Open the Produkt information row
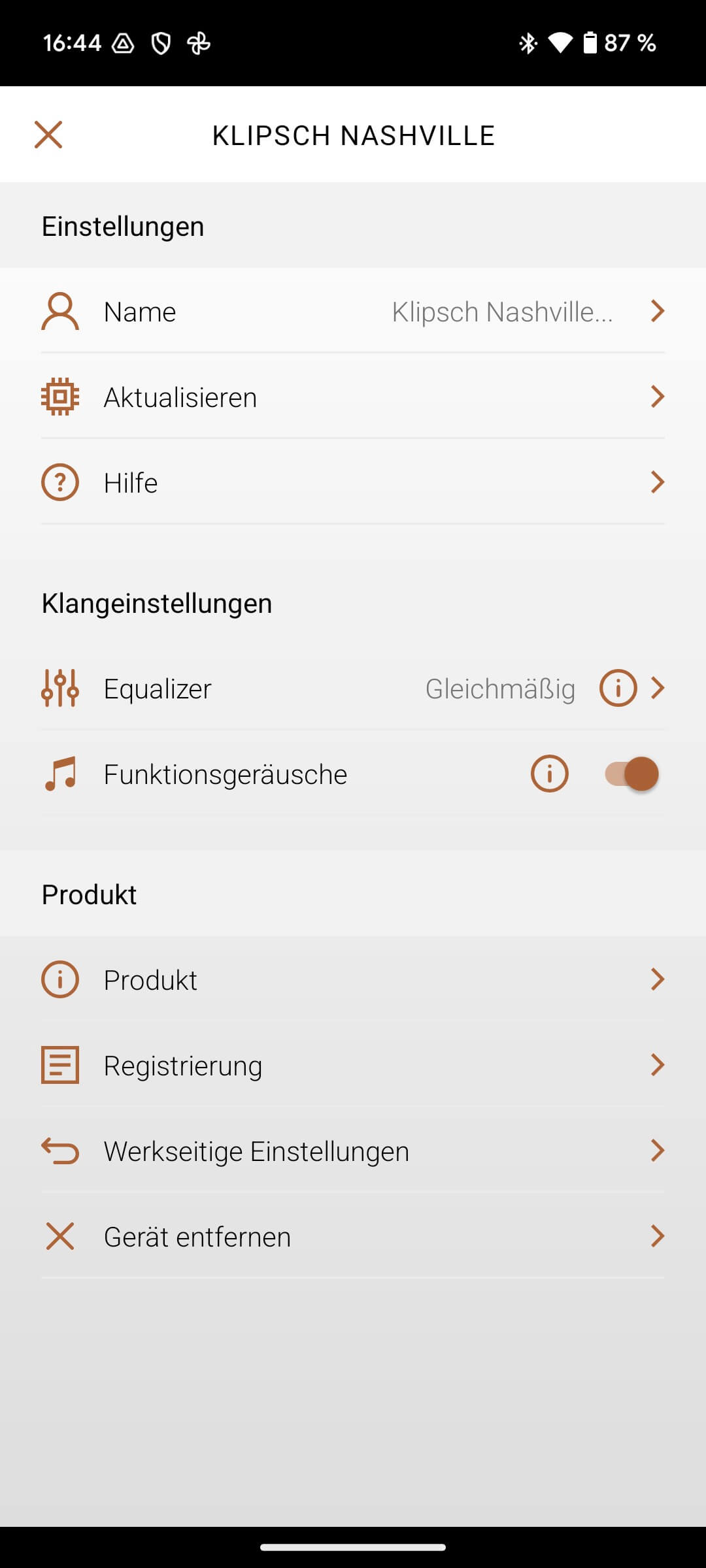The image size is (706, 1568). click(x=353, y=980)
